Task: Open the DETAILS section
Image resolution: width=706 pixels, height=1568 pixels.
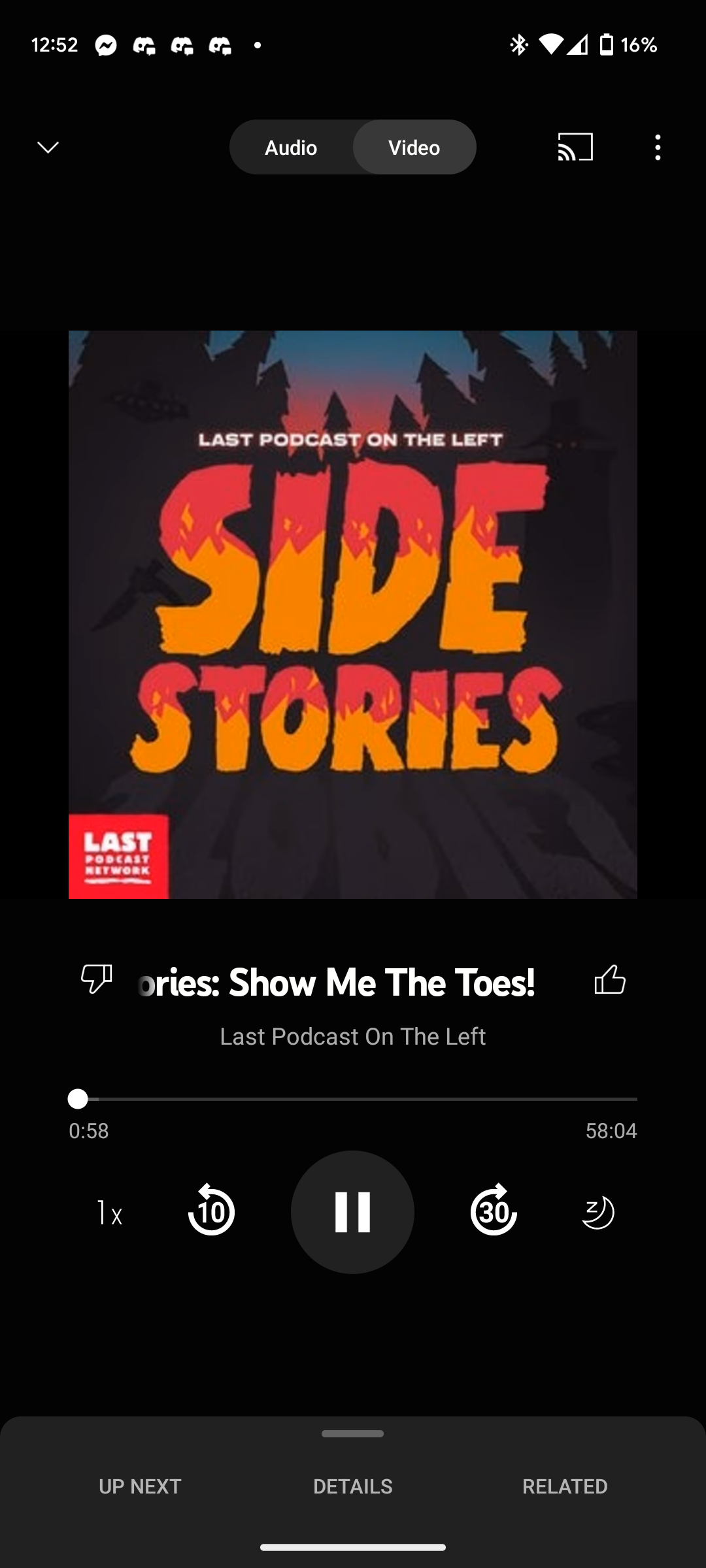Action: [352, 1487]
